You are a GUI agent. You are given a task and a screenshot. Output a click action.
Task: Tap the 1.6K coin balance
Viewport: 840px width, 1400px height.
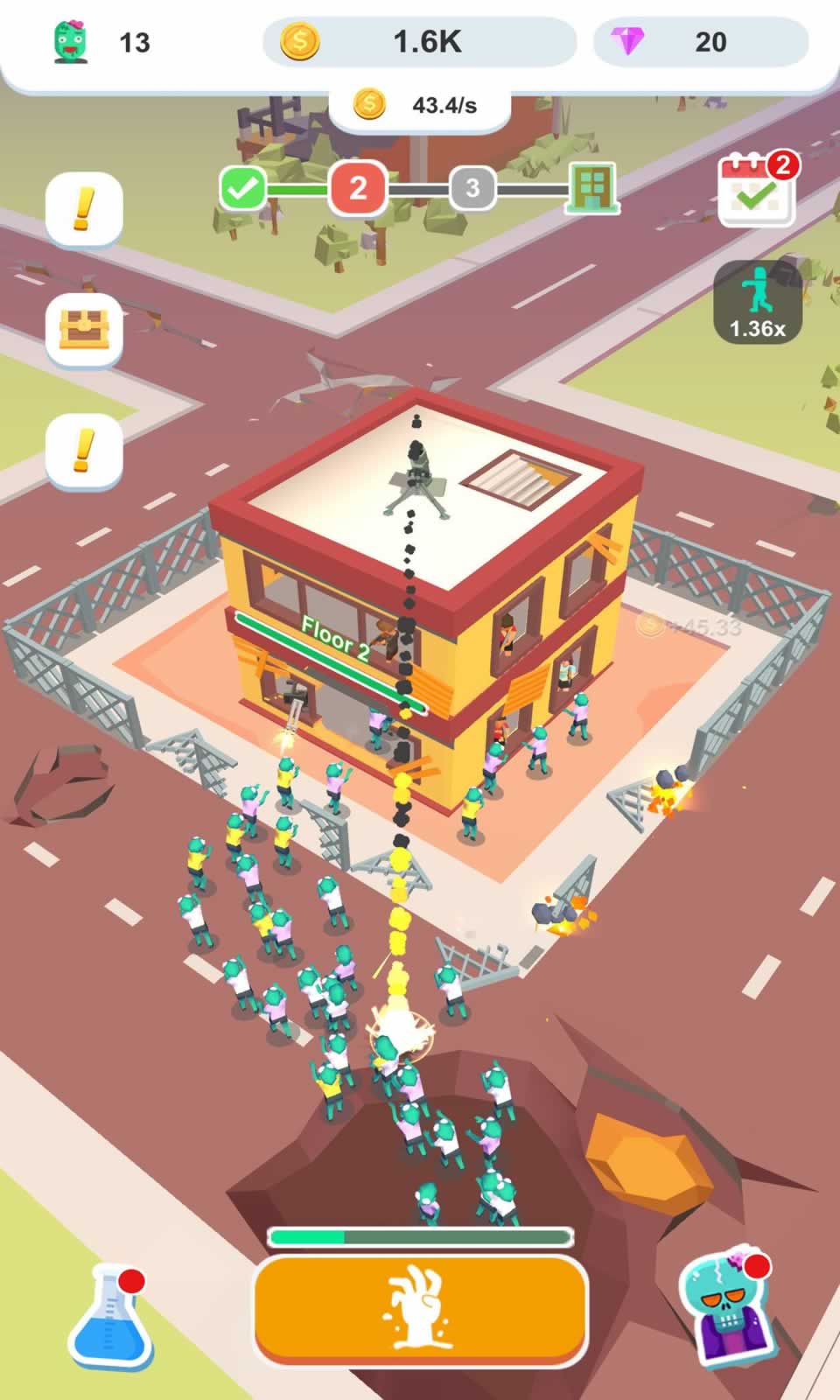(x=420, y=41)
